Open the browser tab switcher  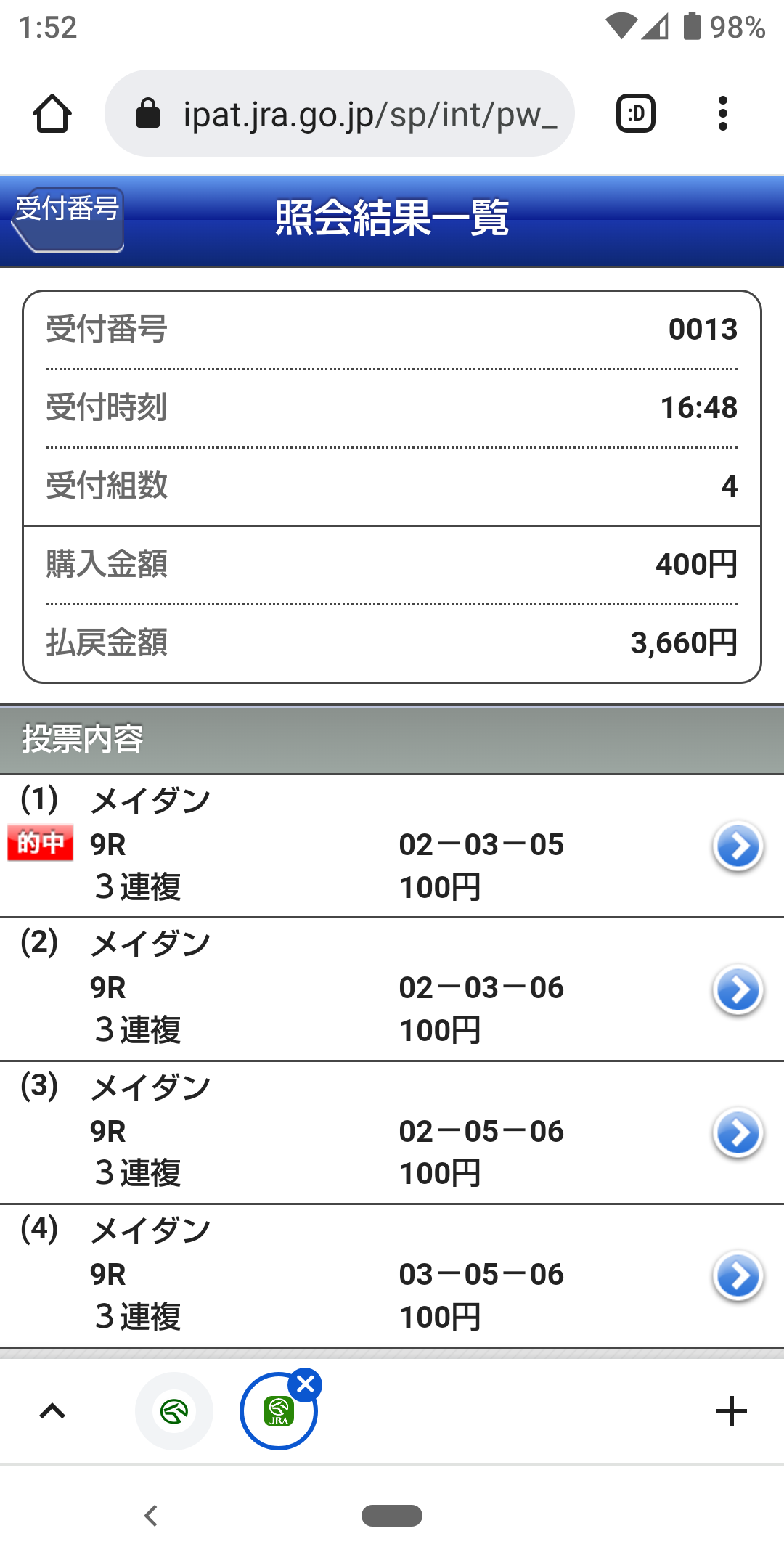click(636, 114)
